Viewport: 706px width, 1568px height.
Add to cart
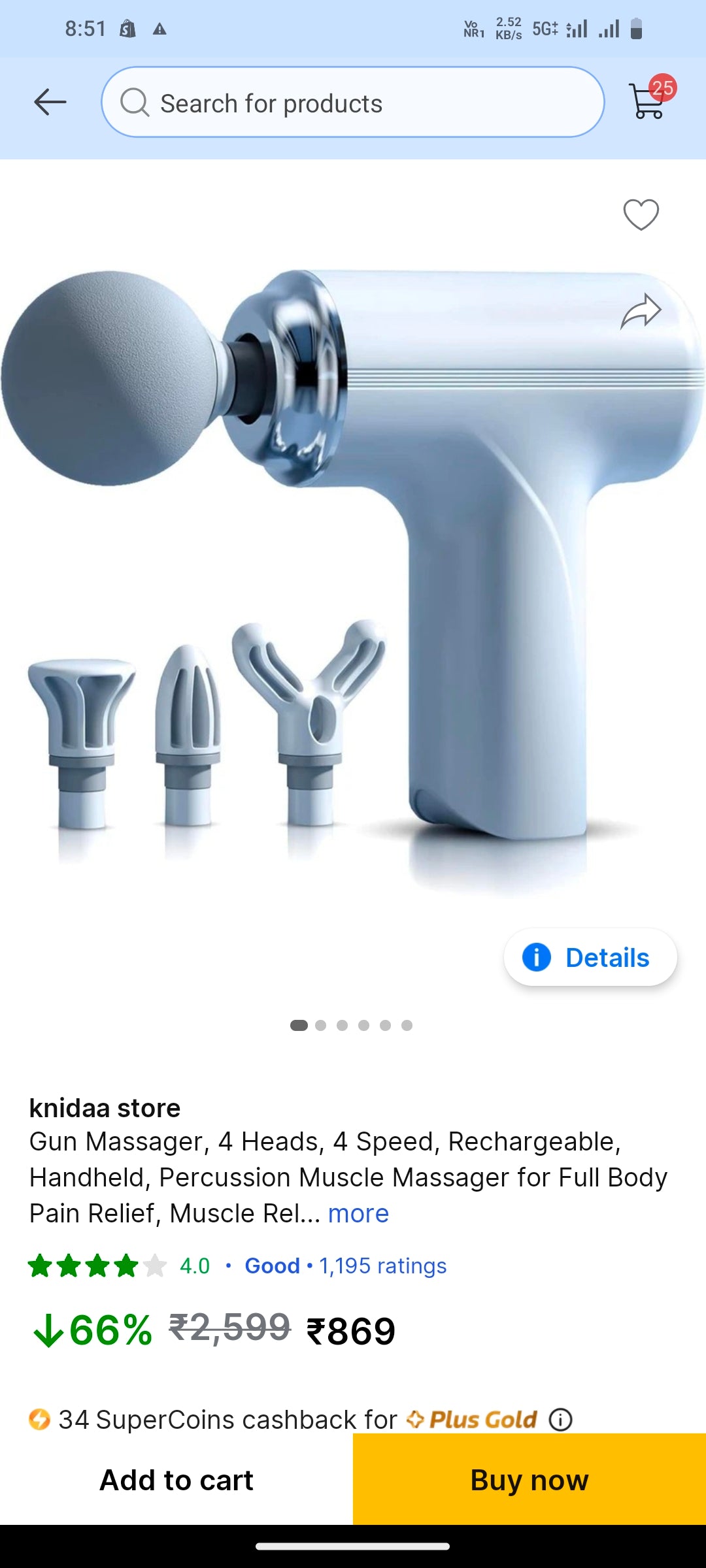click(x=176, y=1480)
